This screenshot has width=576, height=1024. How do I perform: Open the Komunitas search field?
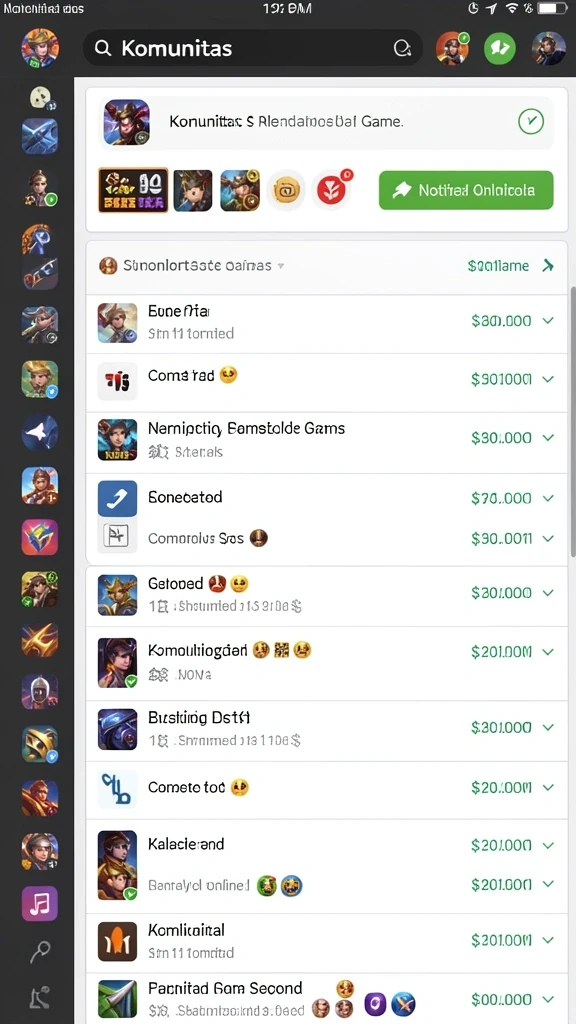[253, 48]
